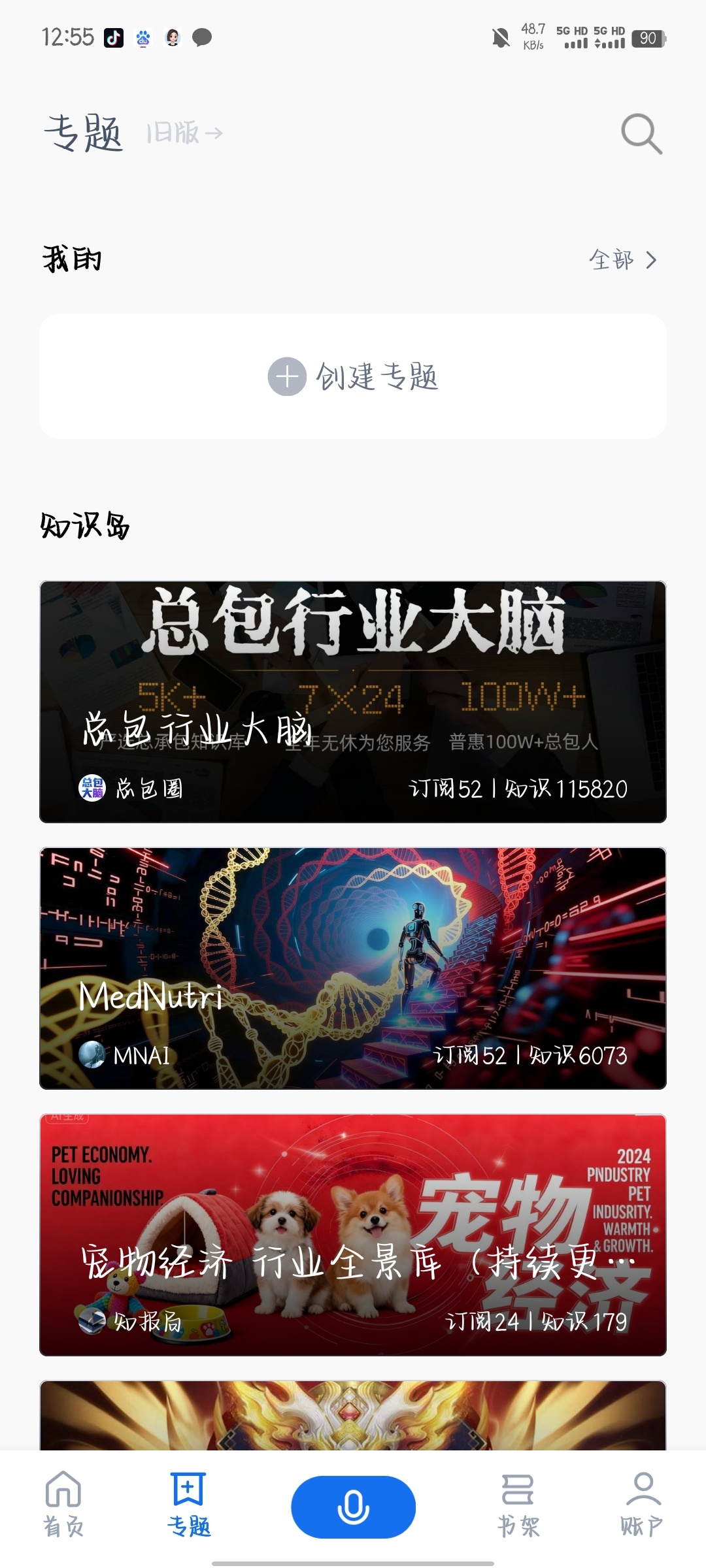Create a new topic with 创建专题
706x1568 pixels.
353,376
